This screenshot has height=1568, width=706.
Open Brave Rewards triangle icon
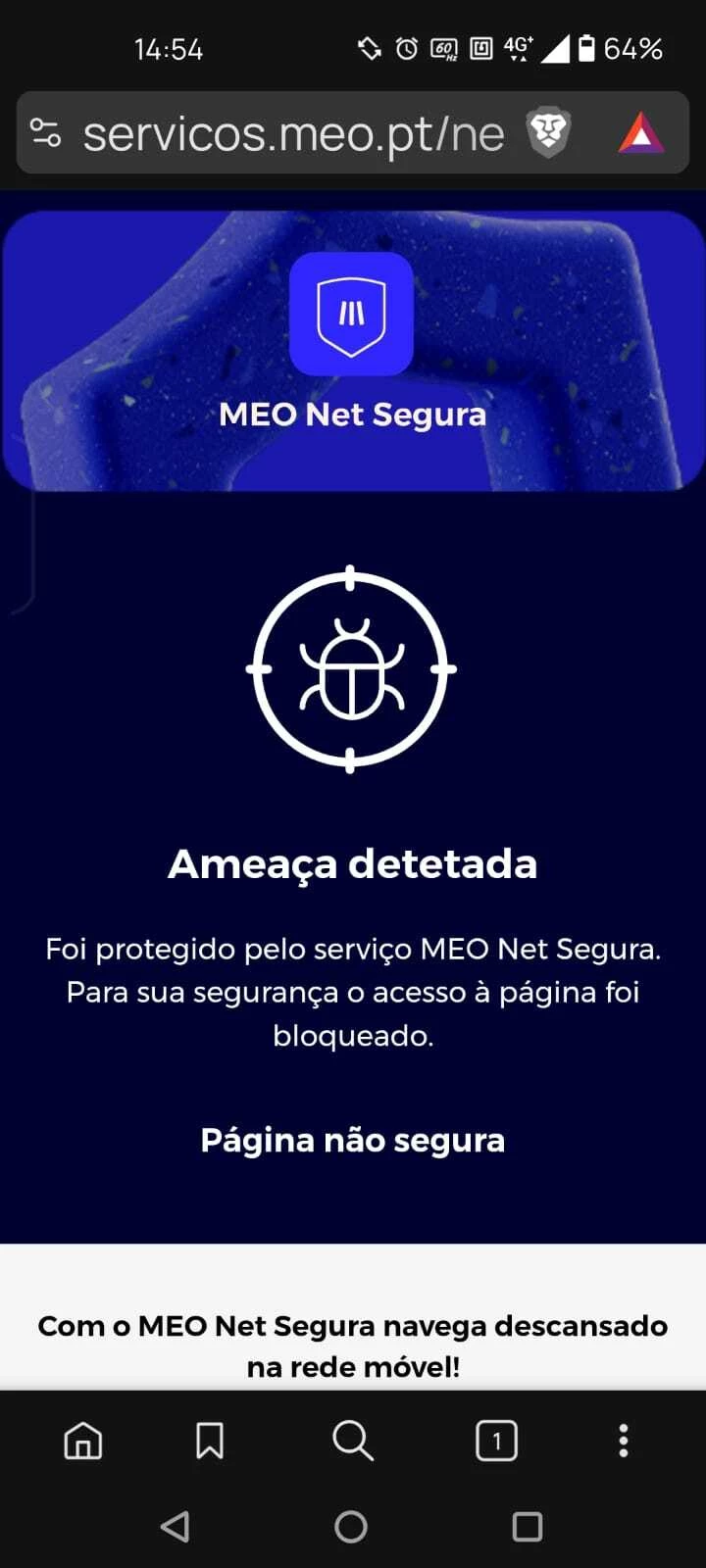coord(641,132)
